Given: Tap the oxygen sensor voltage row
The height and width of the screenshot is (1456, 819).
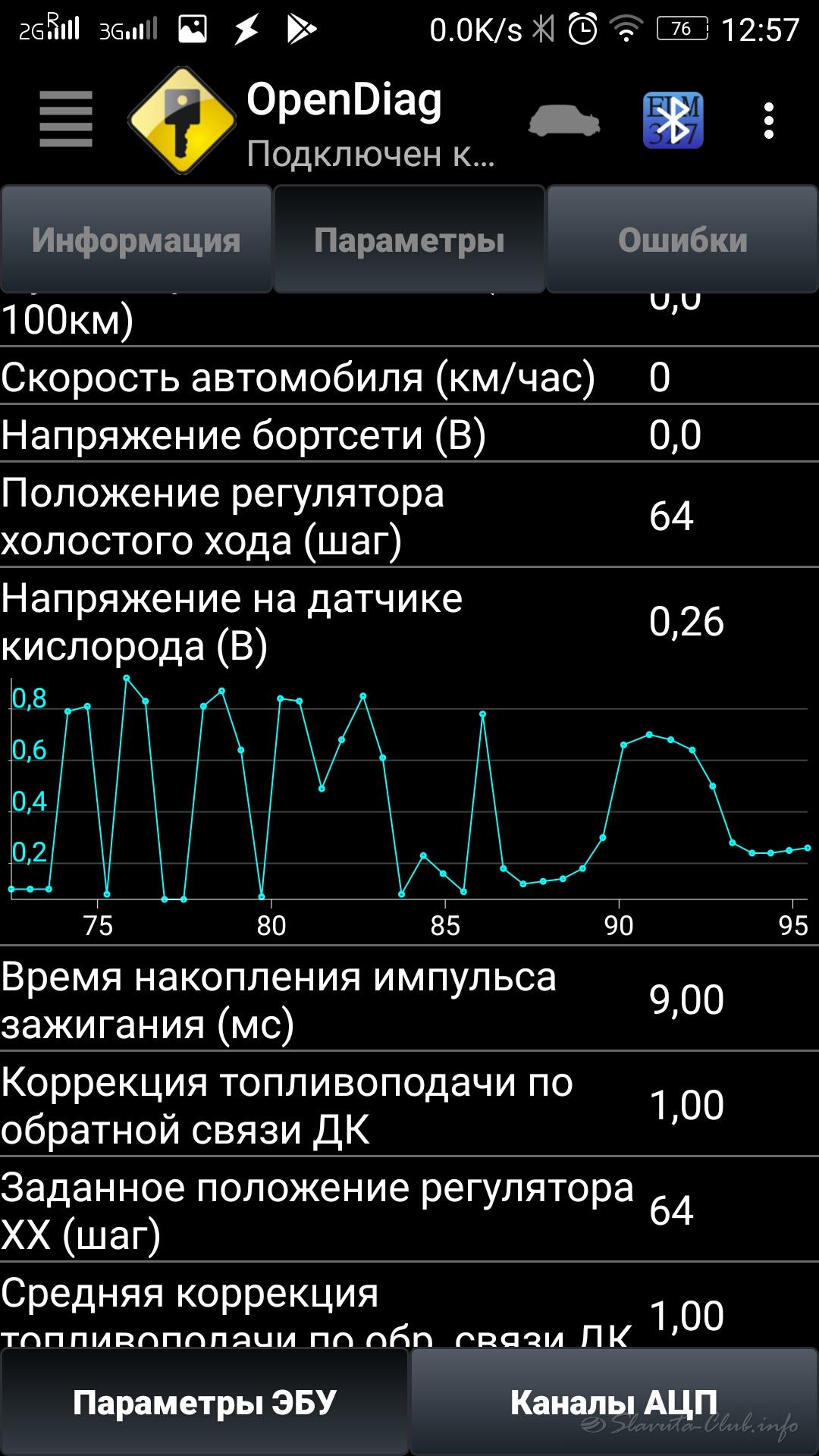Looking at the screenshot, I should 409,622.
